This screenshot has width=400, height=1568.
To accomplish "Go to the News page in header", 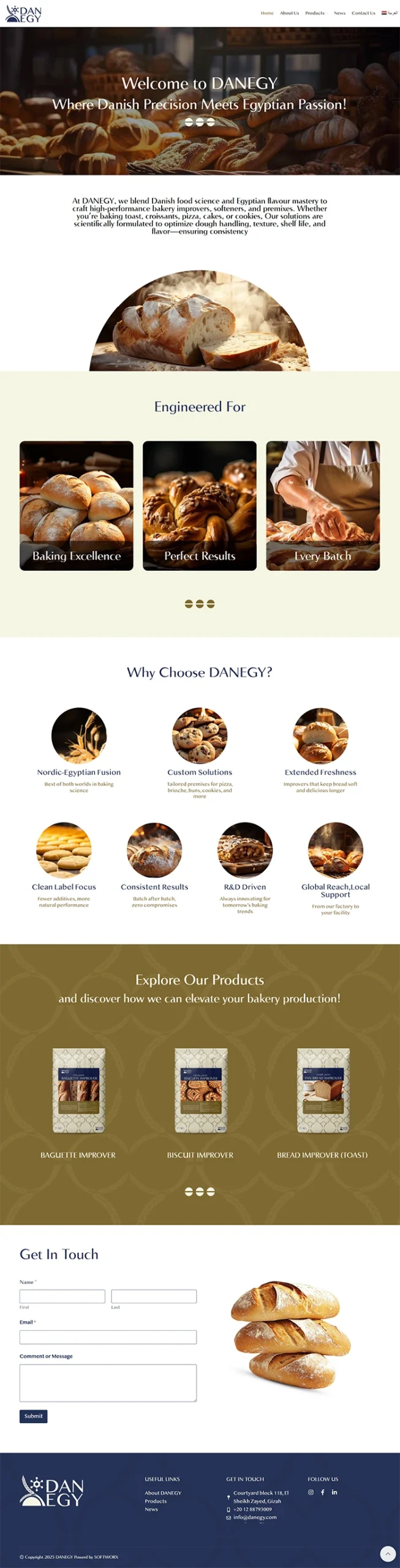I will click(339, 13).
